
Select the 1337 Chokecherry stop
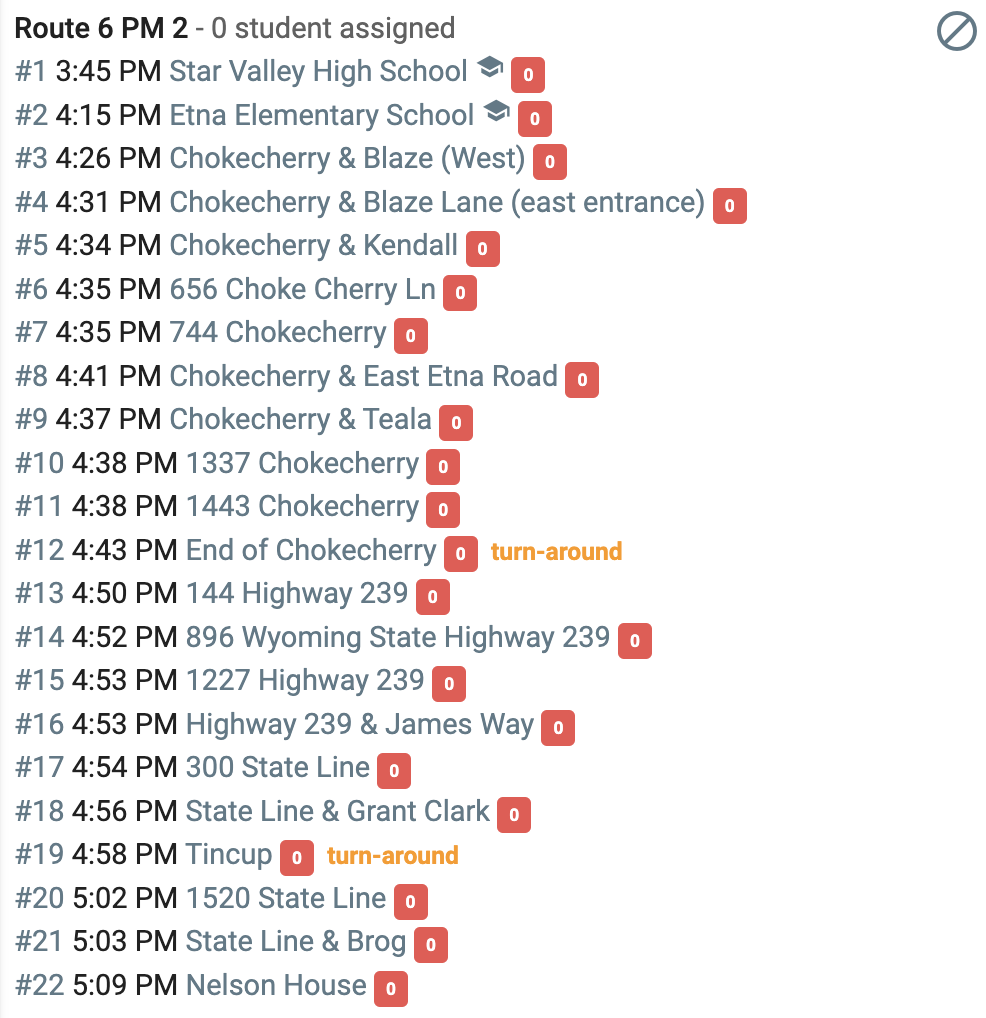[302, 464]
